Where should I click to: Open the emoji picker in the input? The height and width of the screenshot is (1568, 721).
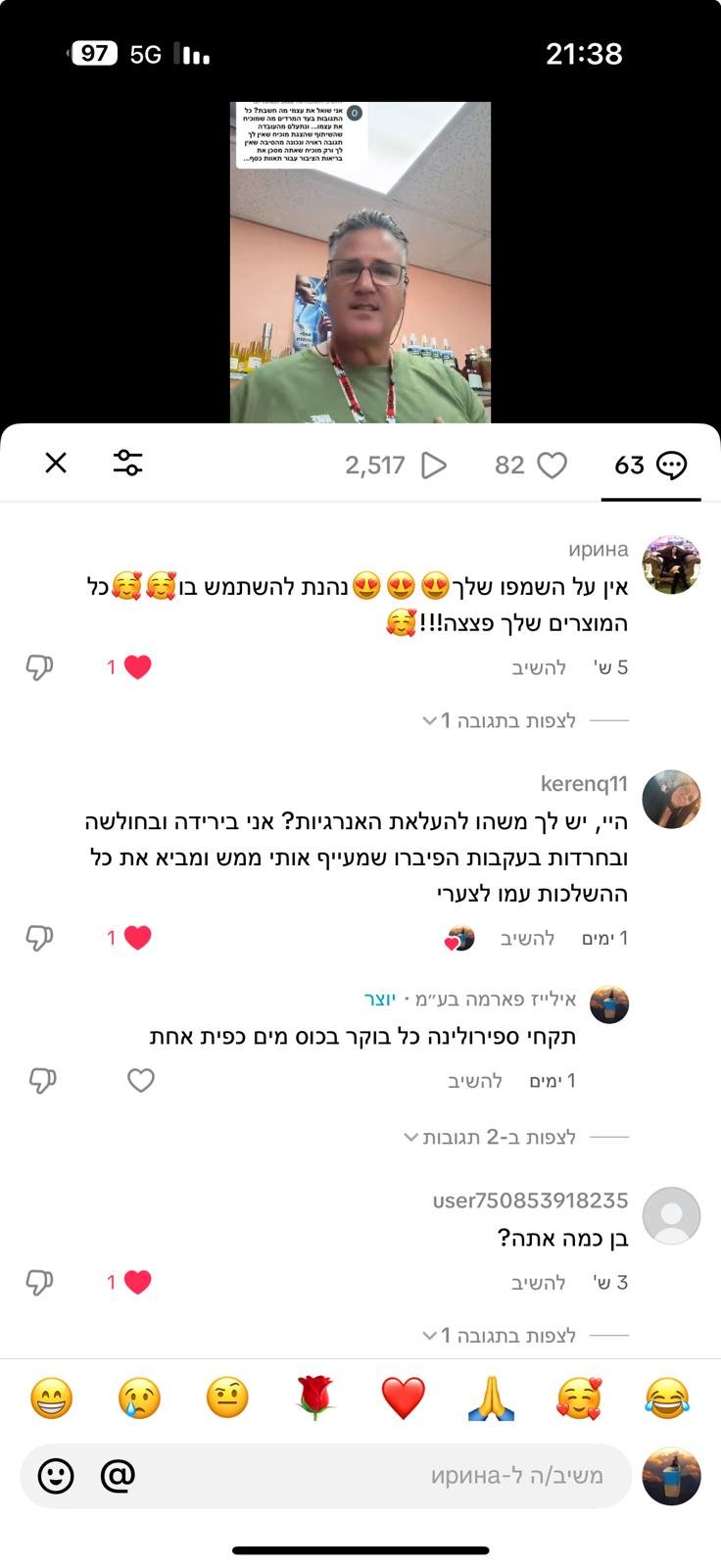point(56,1475)
